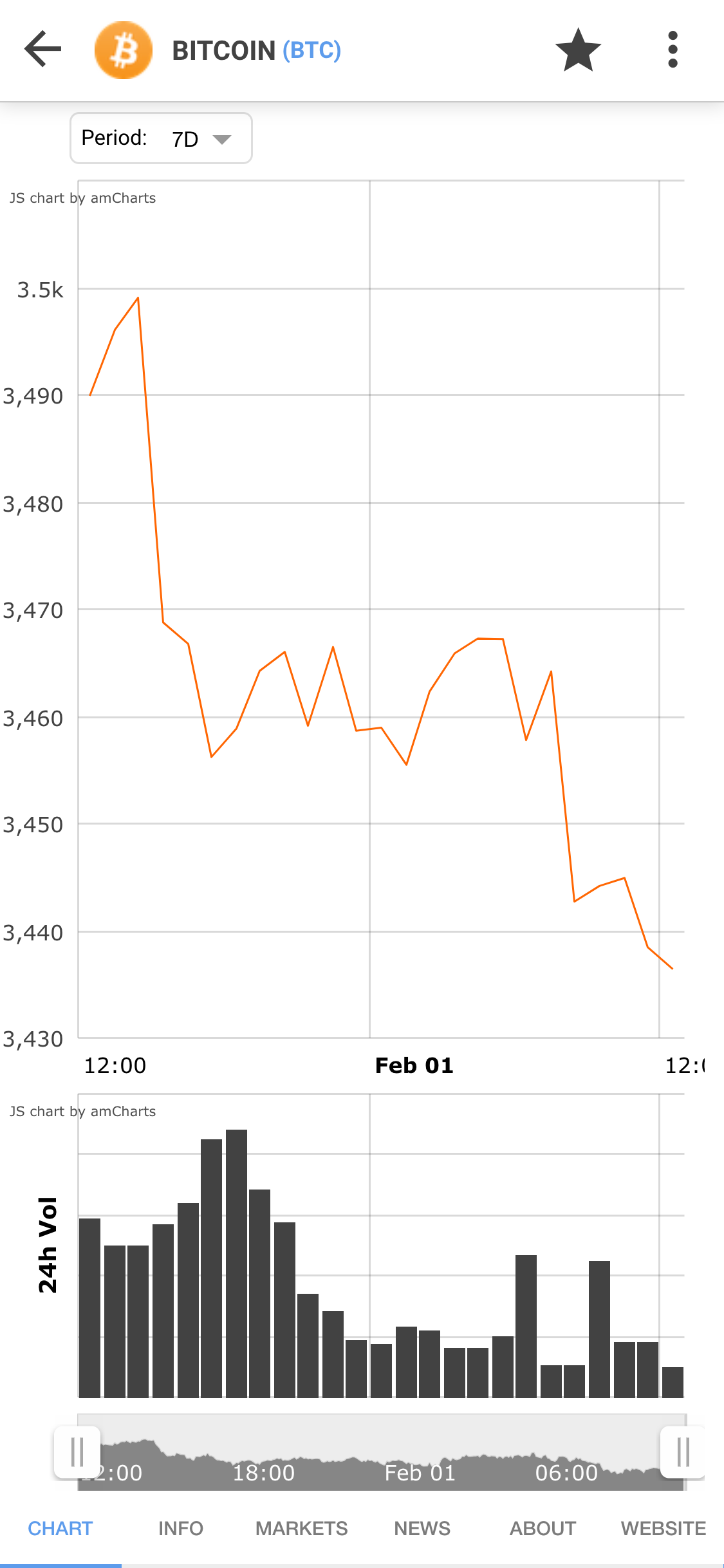Open the NEWS tab
Image resolution: width=724 pixels, height=1568 pixels.
pyautogui.click(x=422, y=1528)
